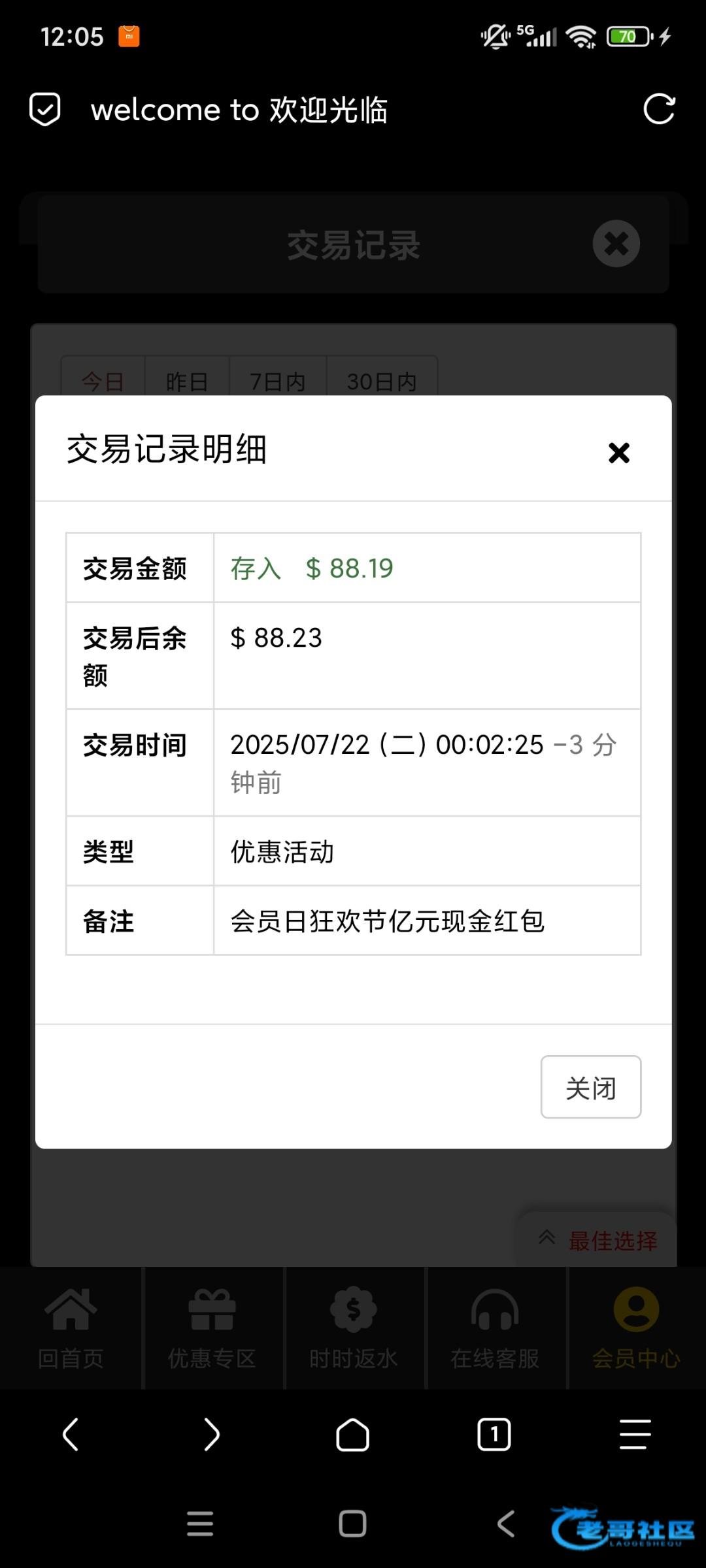The image size is (706, 1568).
Task: Go to the system home screen
Action: tap(353, 1524)
